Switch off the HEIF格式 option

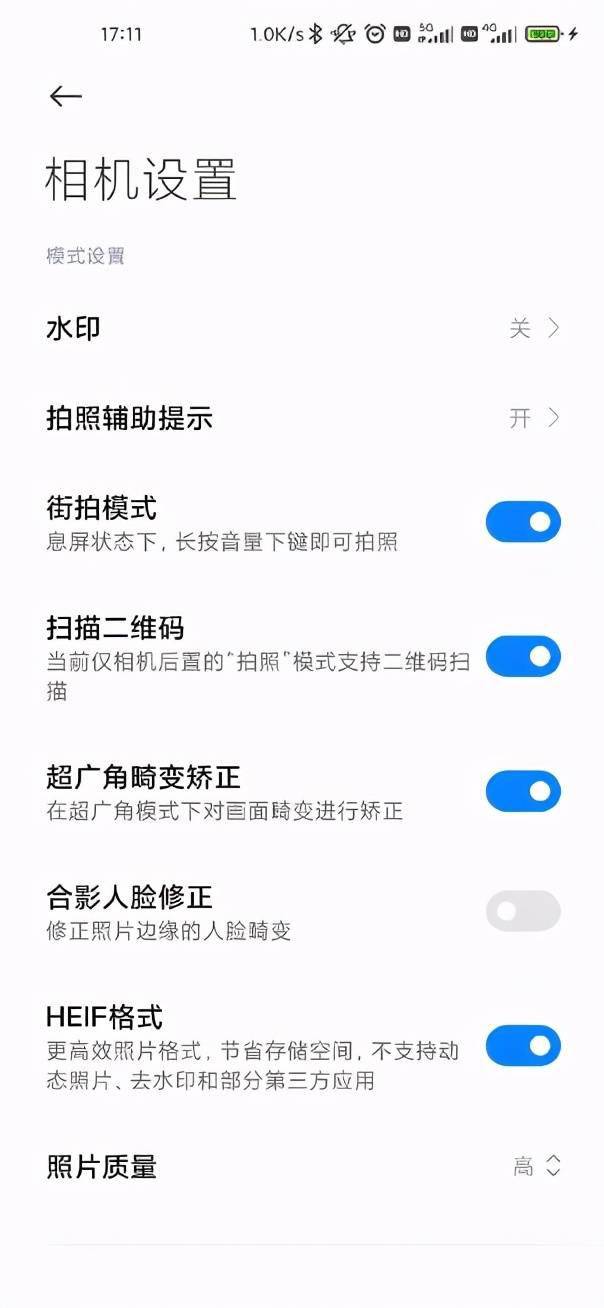523,1046
